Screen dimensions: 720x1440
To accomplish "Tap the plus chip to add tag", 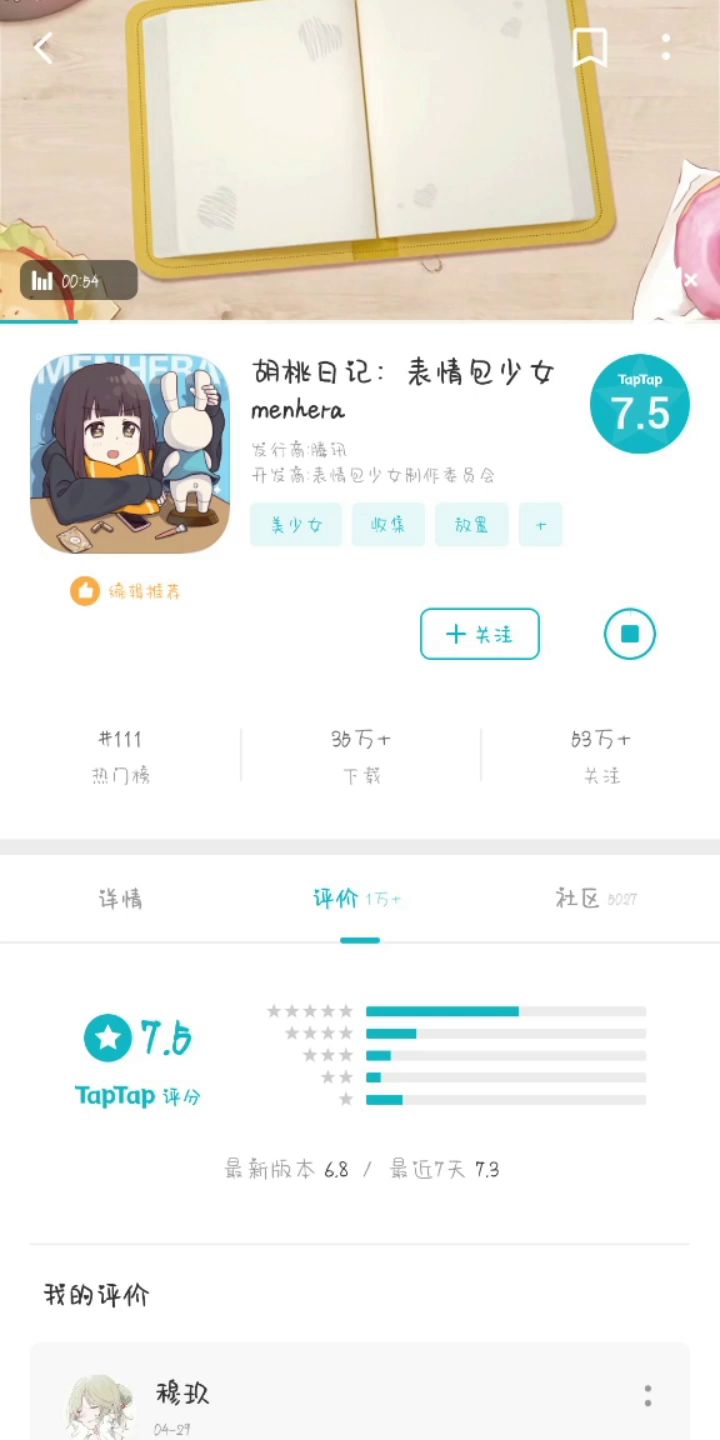I will 541,525.
